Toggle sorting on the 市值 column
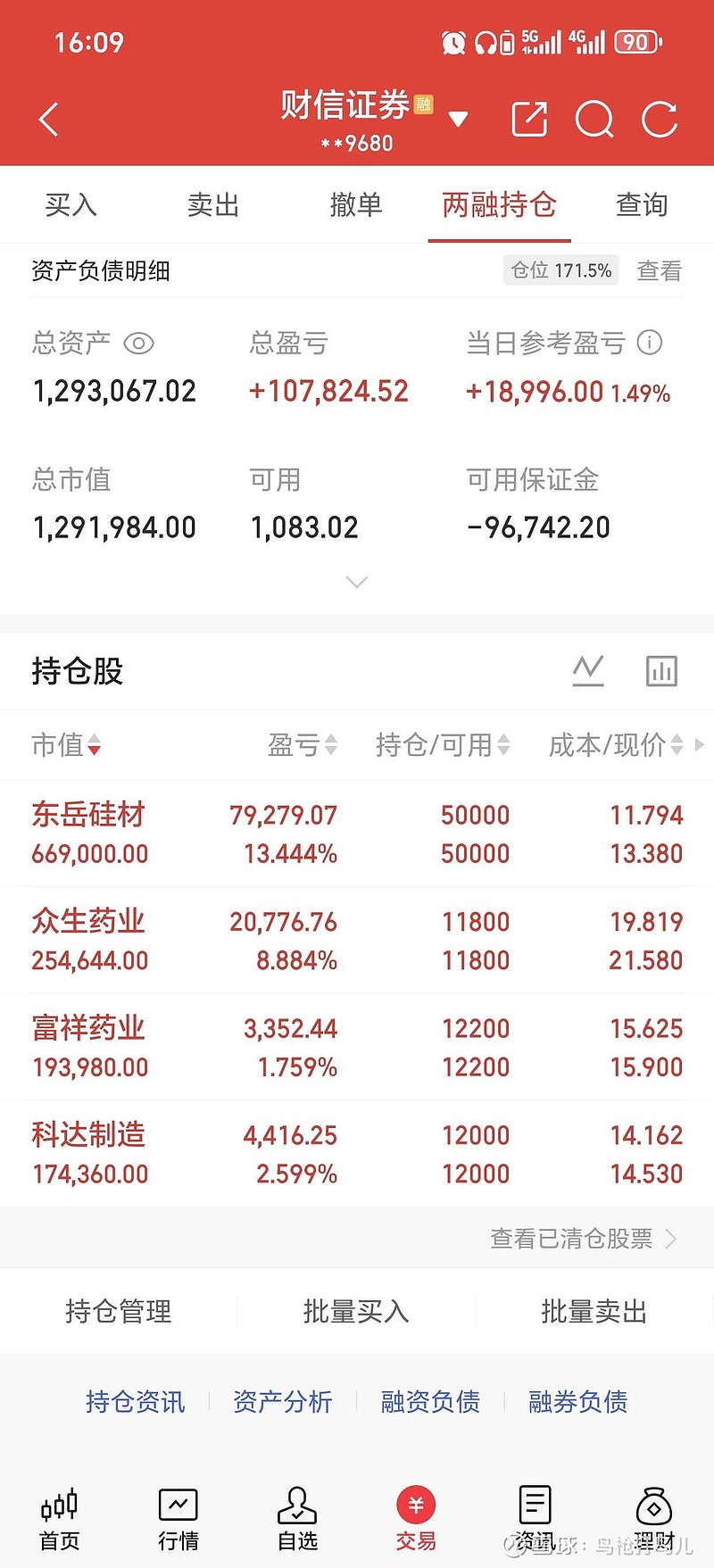Viewport: 714px width, 1568px height. (x=66, y=745)
